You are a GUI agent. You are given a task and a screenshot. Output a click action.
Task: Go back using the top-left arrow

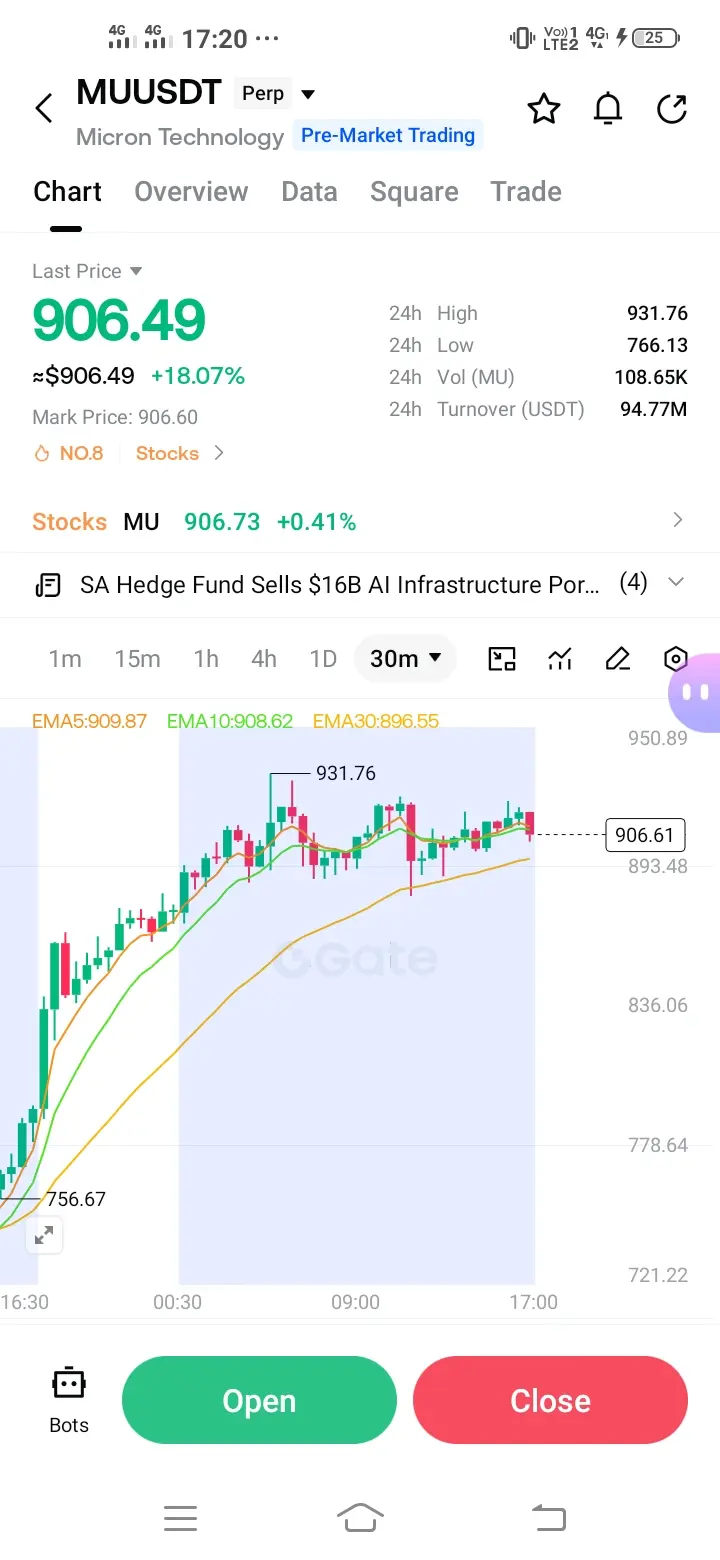tap(44, 108)
